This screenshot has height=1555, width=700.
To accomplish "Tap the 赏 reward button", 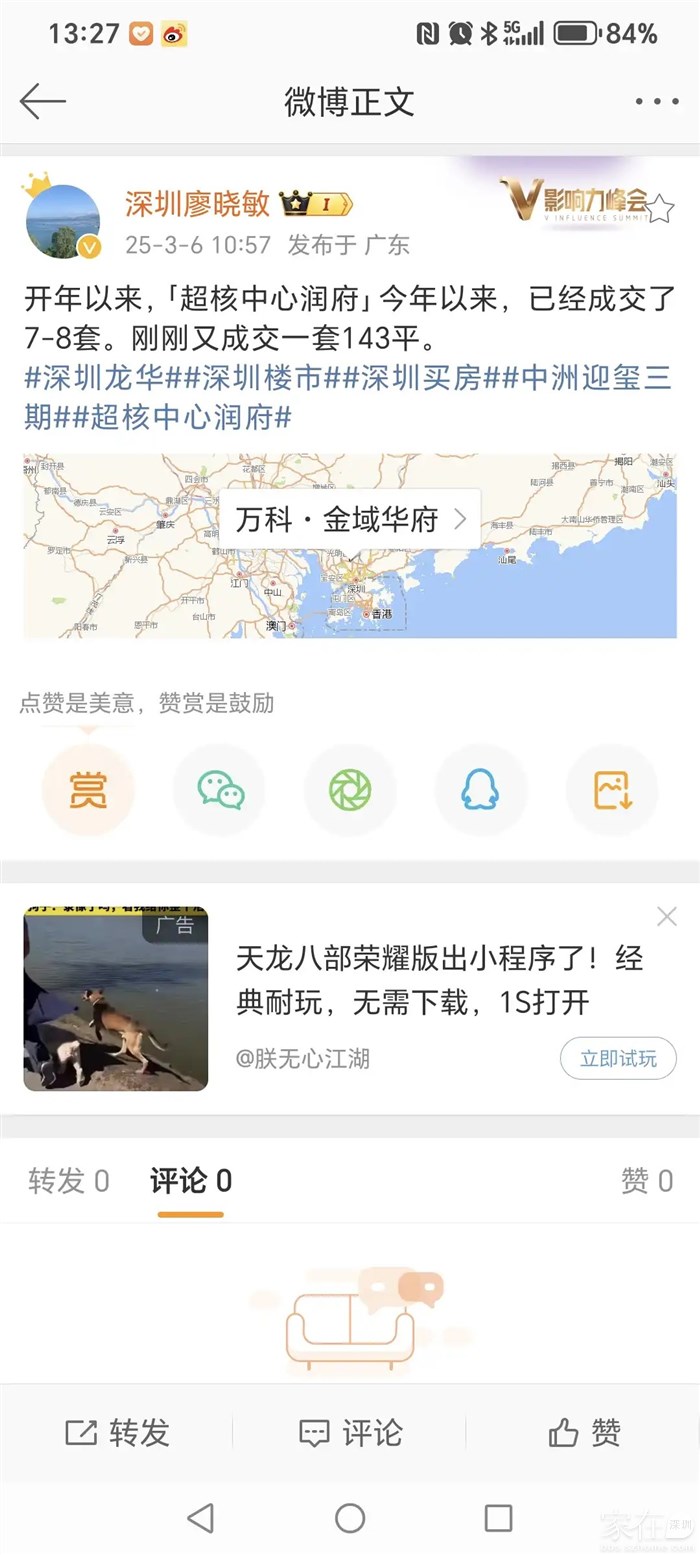I will click(88, 790).
